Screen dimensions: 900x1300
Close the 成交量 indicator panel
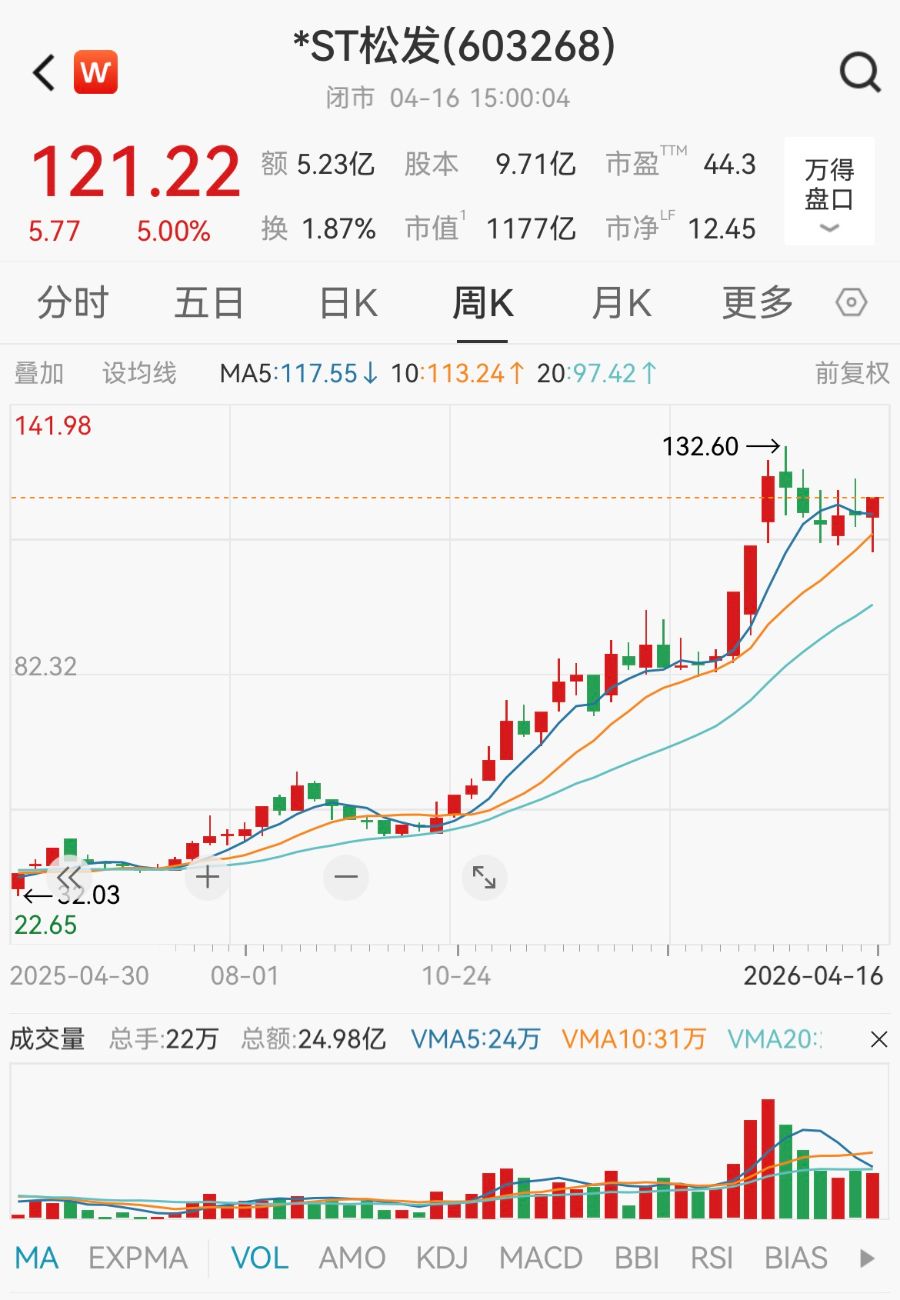tap(878, 1040)
